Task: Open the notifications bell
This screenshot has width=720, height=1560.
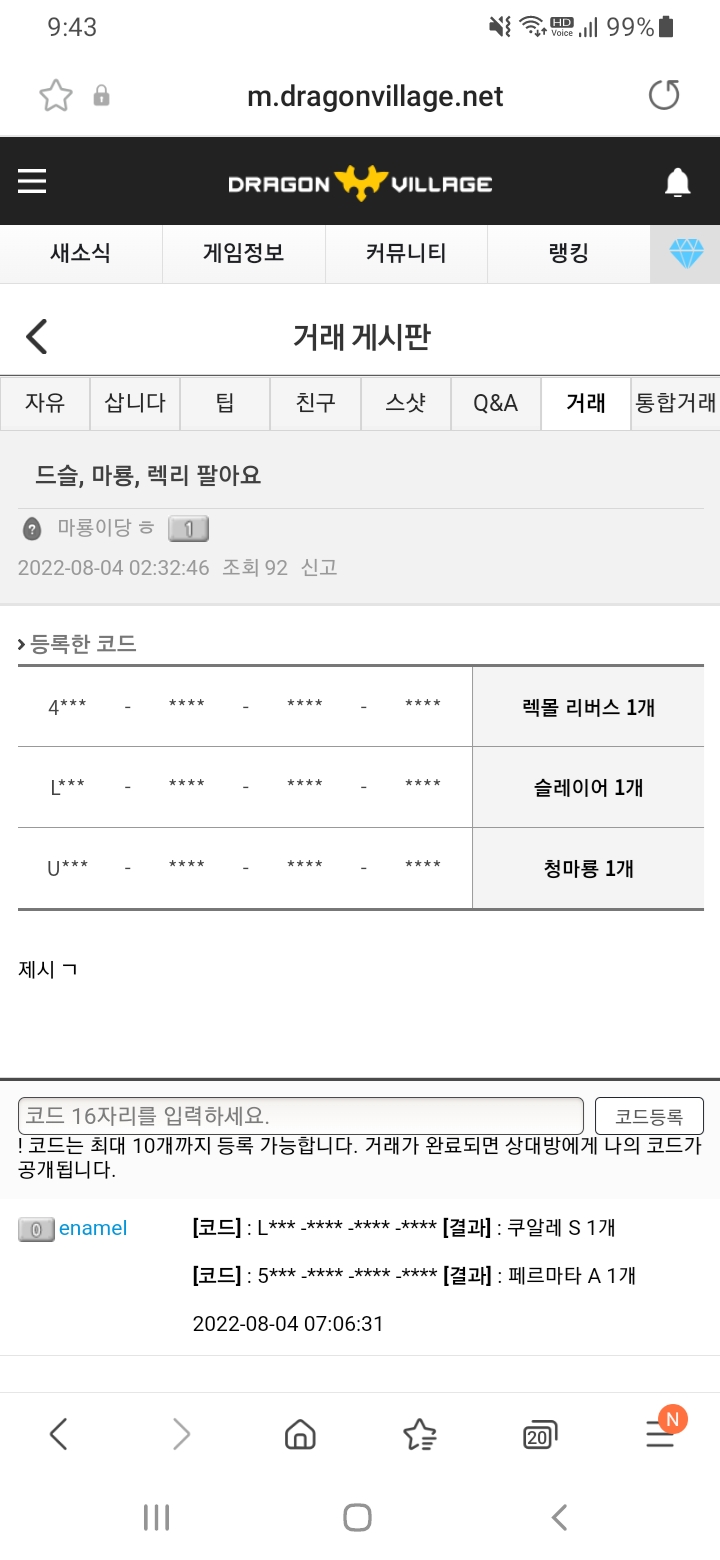Action: pos(677,182)
